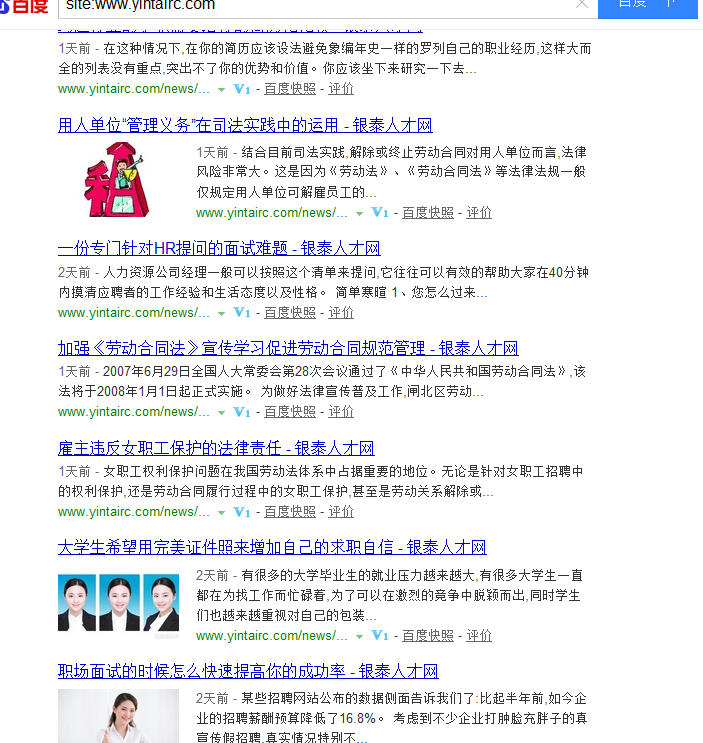Open 百度快照 under the 加强《劳动合同法》 result
Image resolution: width=703 pixels, height=743 pixels.
click(x=290, y=411)
